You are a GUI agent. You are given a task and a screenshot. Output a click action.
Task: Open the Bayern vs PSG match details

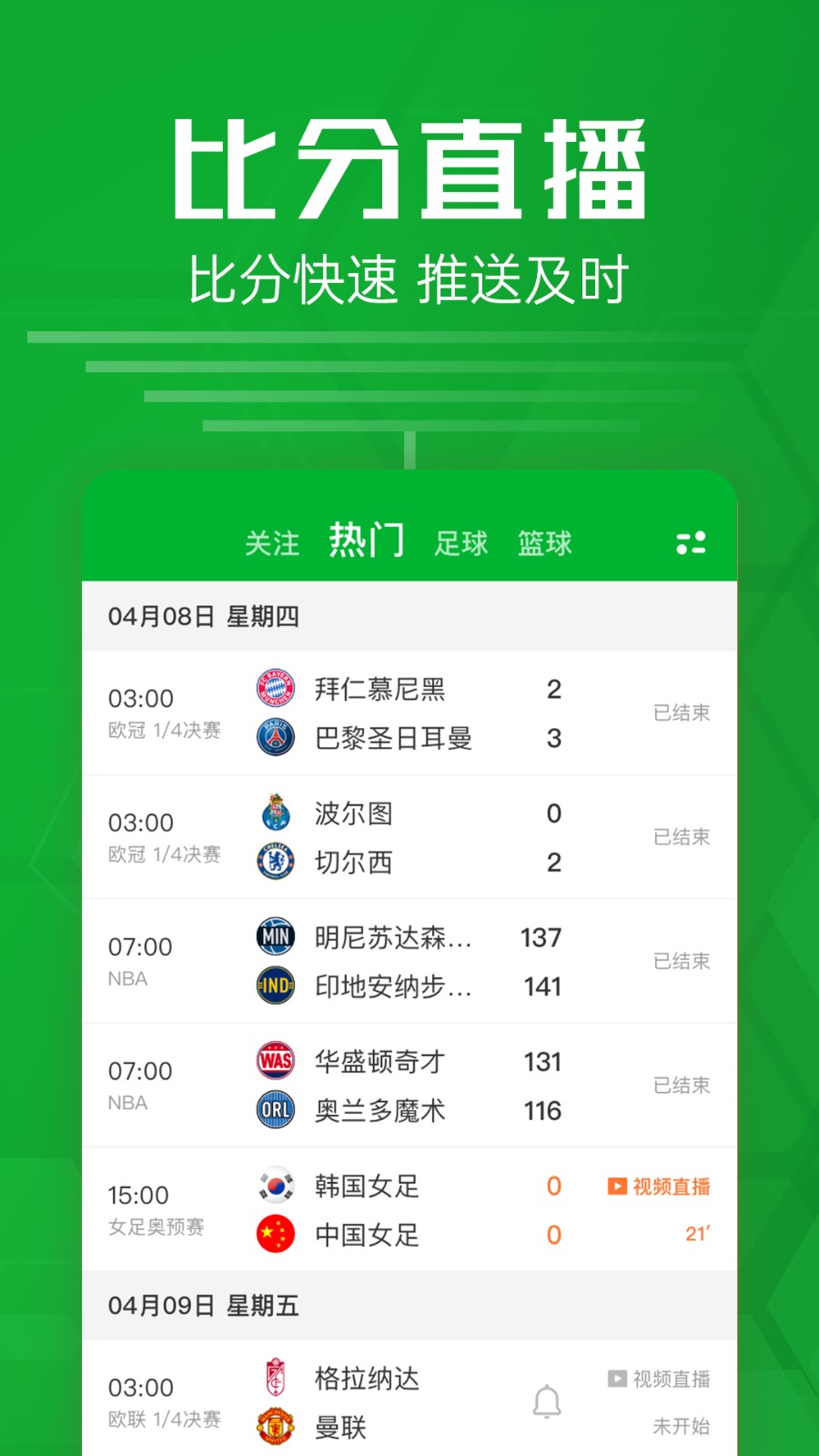(x=409, y=713)
